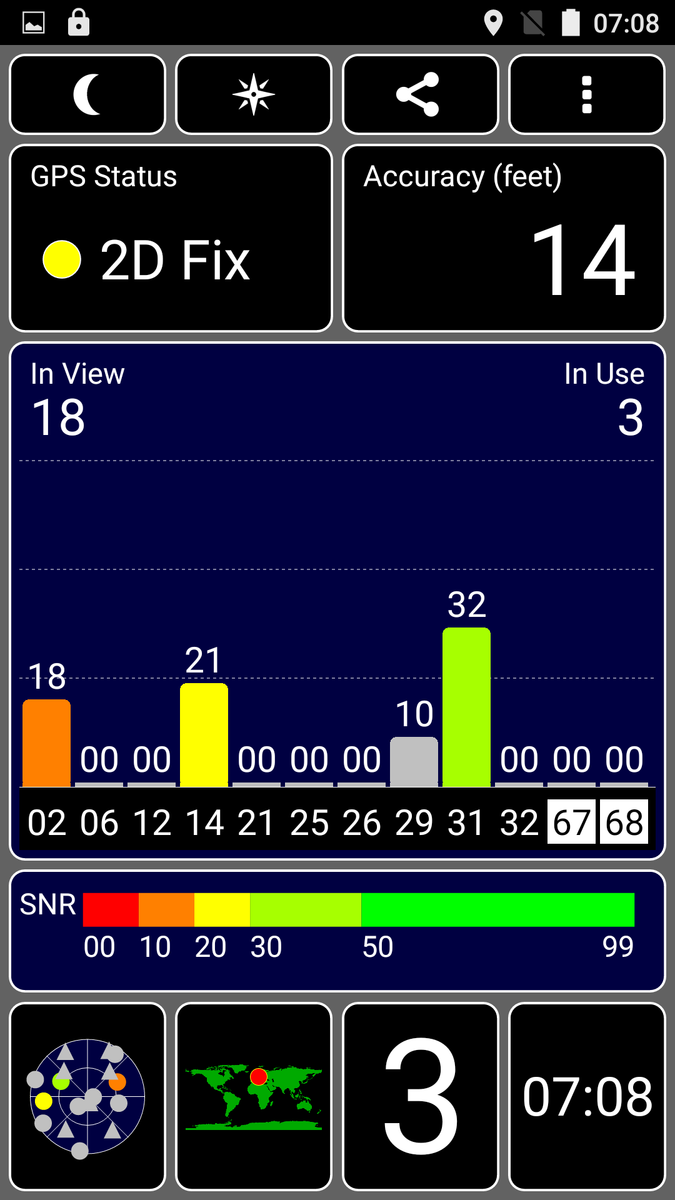This screenshot has width=675, height=1200.
Task: Open the compass rose view
Action: pyautogui.click(x=254, y=95)
